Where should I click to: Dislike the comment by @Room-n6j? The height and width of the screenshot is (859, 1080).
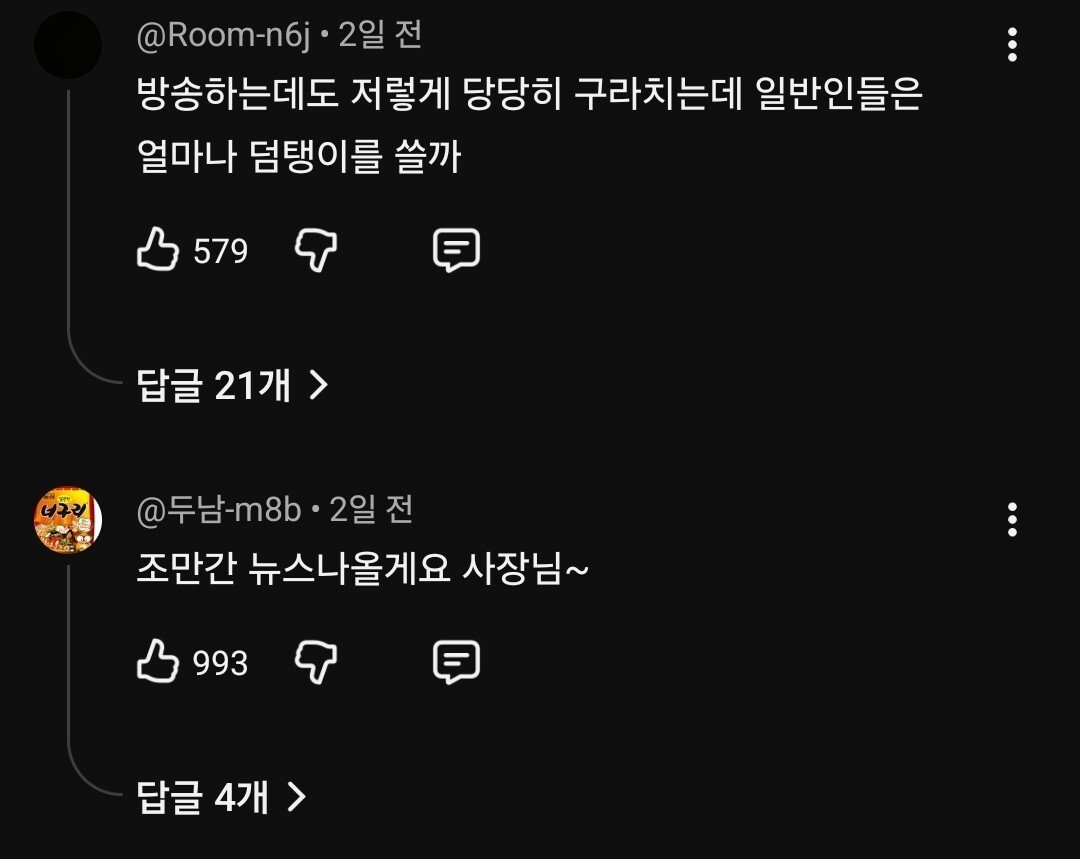pos(316,250)
